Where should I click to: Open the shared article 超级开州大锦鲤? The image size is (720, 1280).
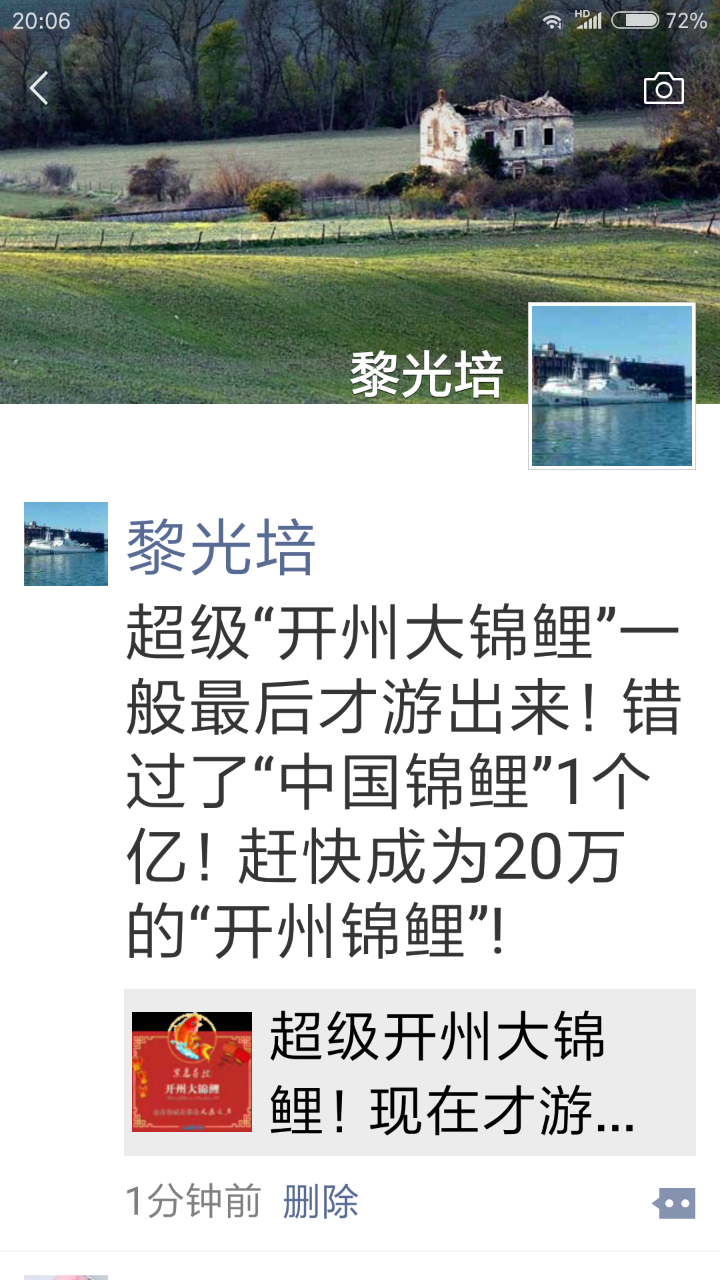click(410, 1072)
